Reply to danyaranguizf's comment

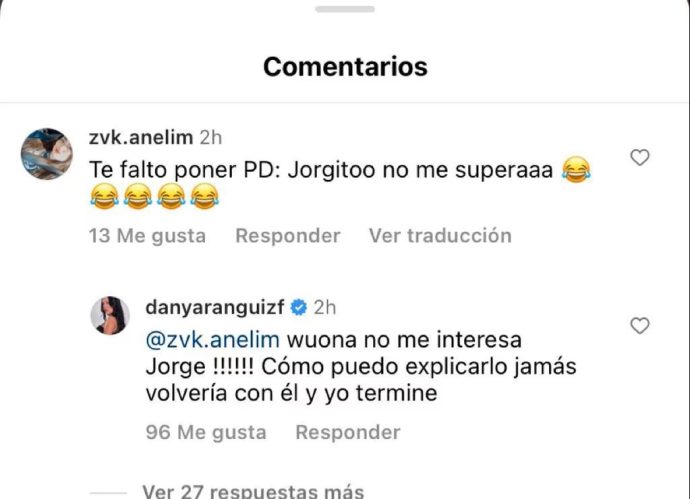click(x=347, y=433)
